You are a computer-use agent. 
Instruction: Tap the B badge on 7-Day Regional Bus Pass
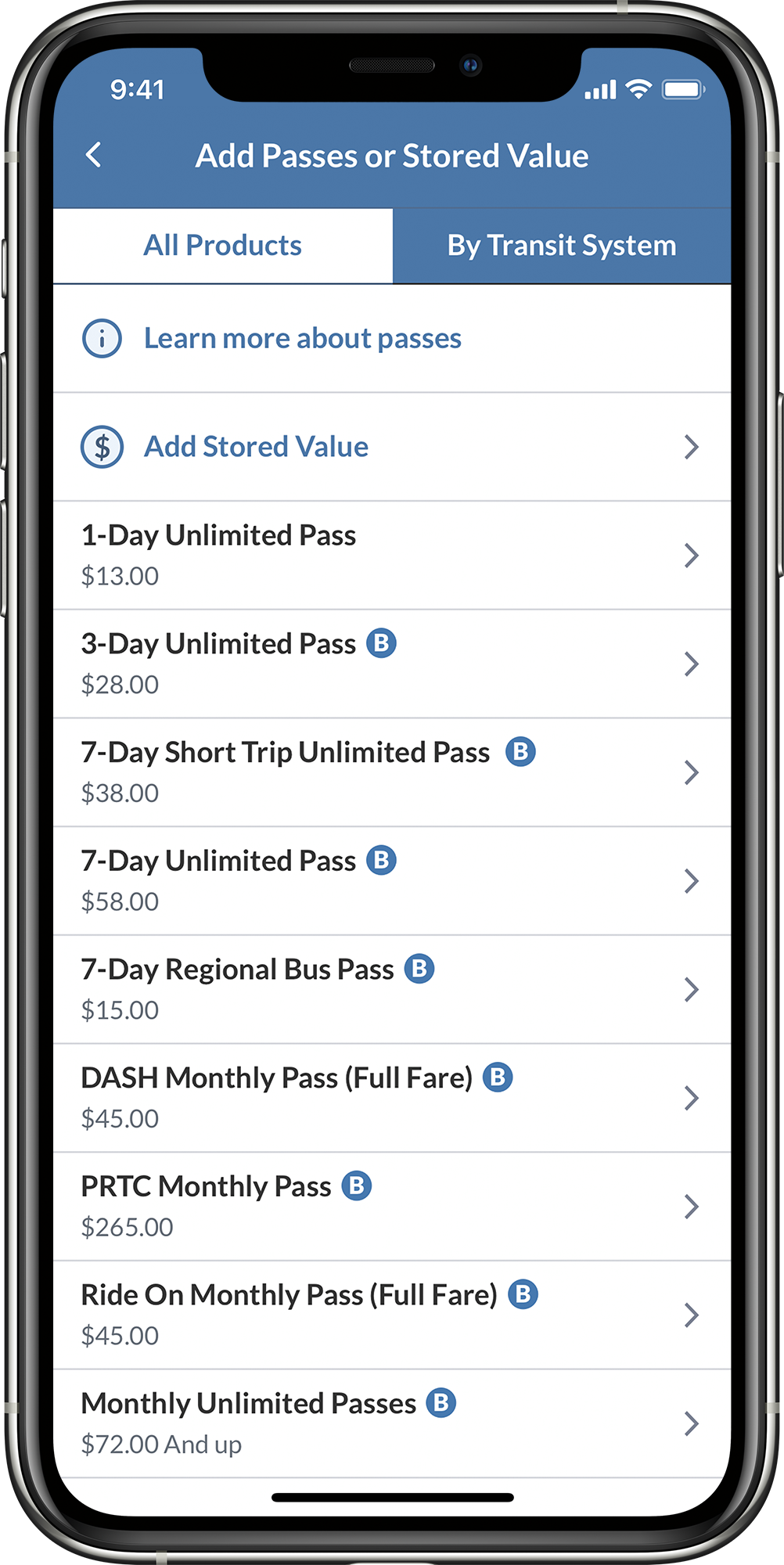421,969
